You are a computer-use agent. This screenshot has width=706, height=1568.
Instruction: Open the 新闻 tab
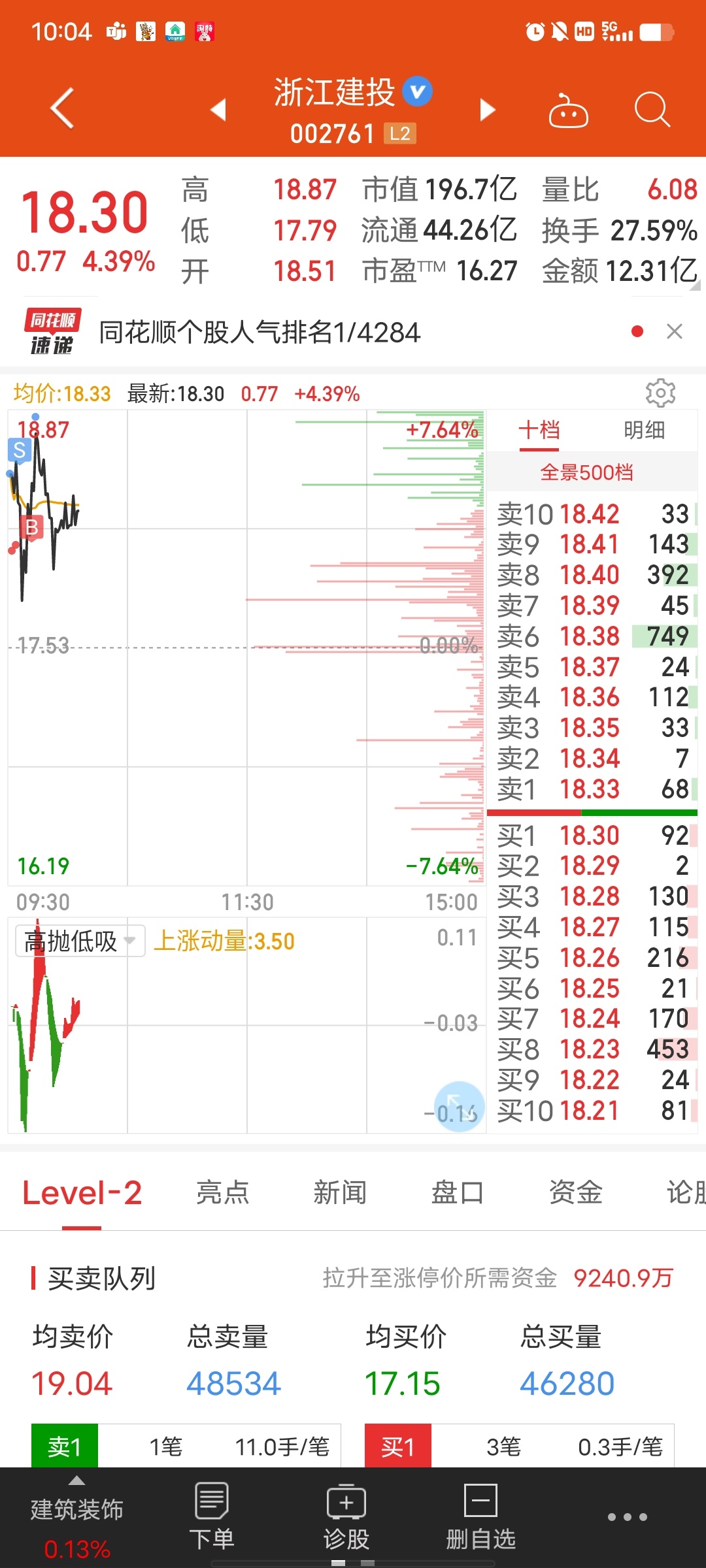[x=340, y=1192]
